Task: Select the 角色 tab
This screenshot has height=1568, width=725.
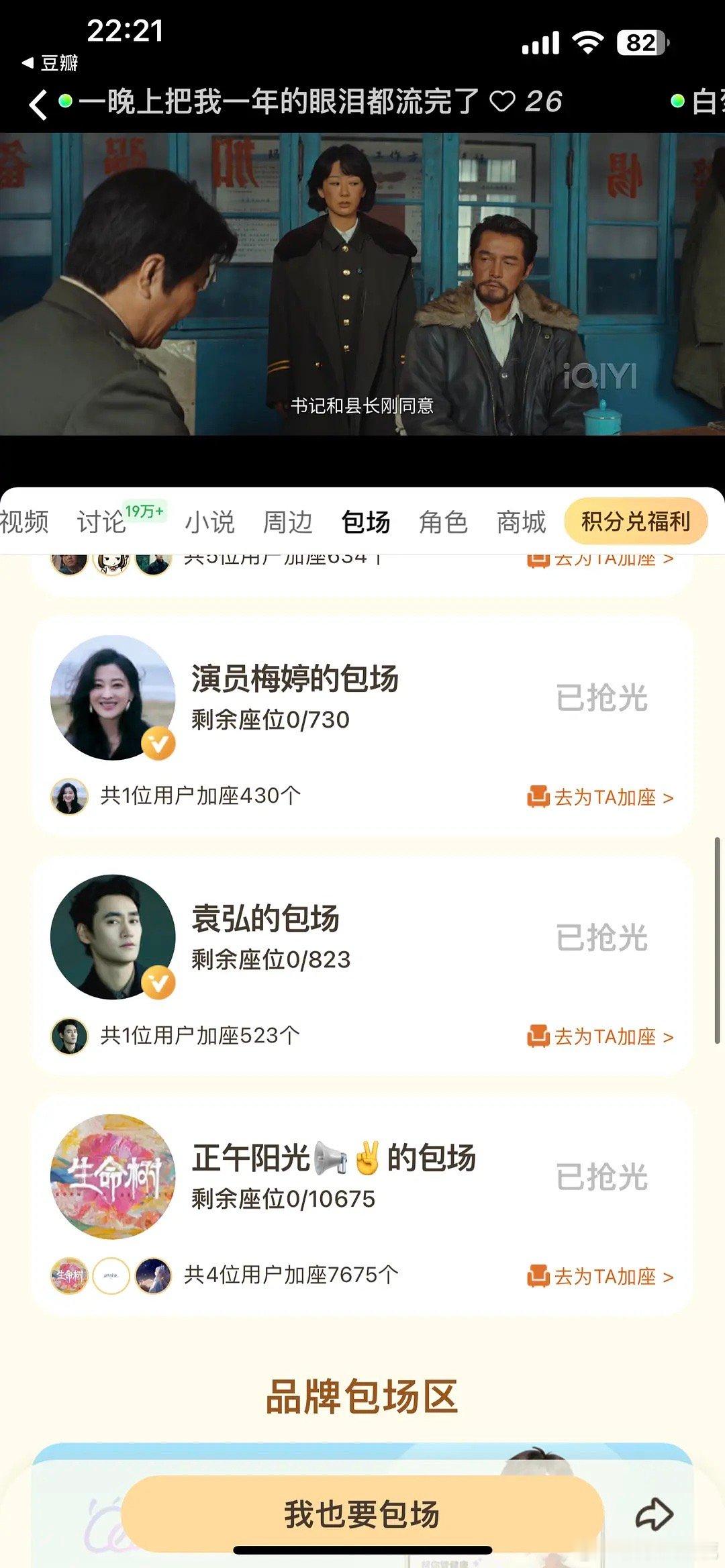Action: 444,523
